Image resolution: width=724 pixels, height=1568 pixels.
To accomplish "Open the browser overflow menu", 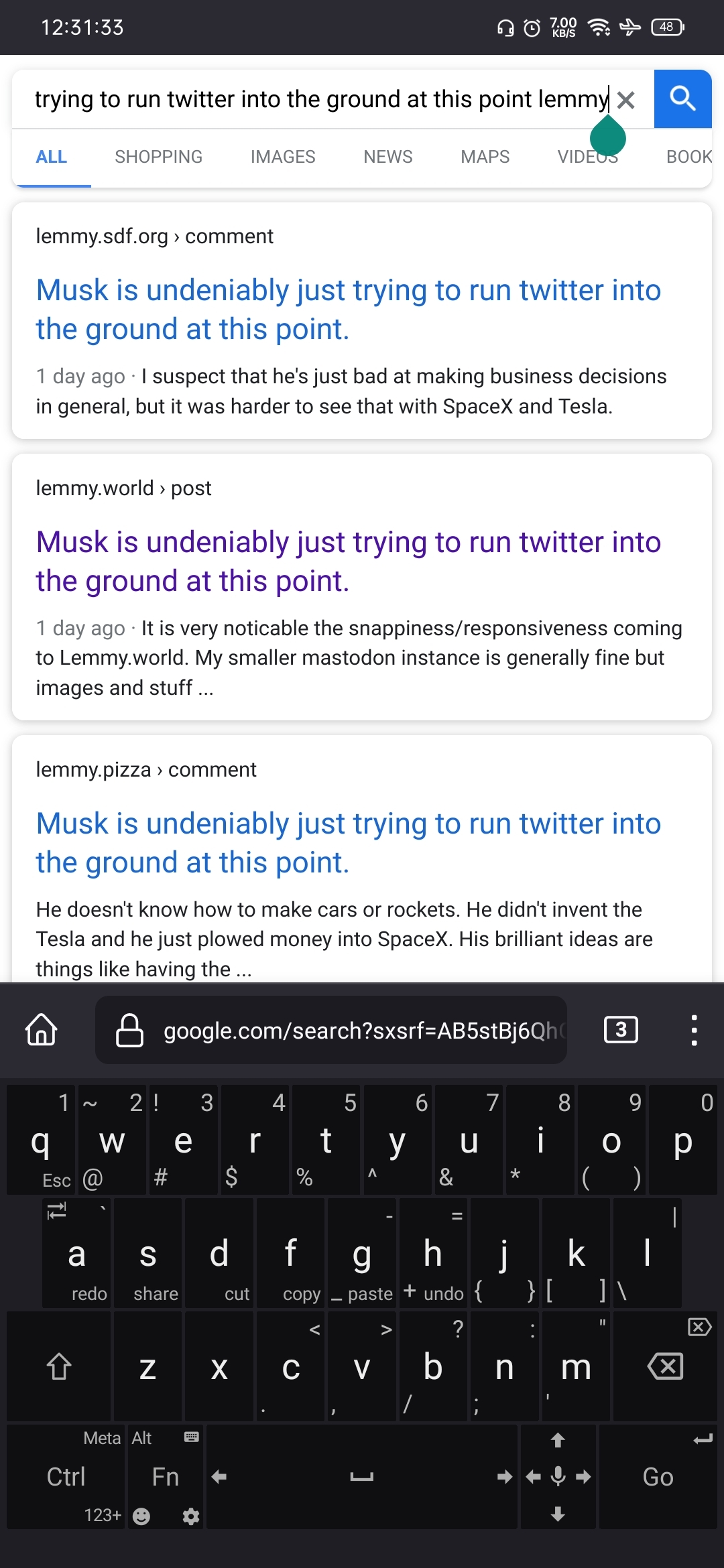I will 695,1030.
